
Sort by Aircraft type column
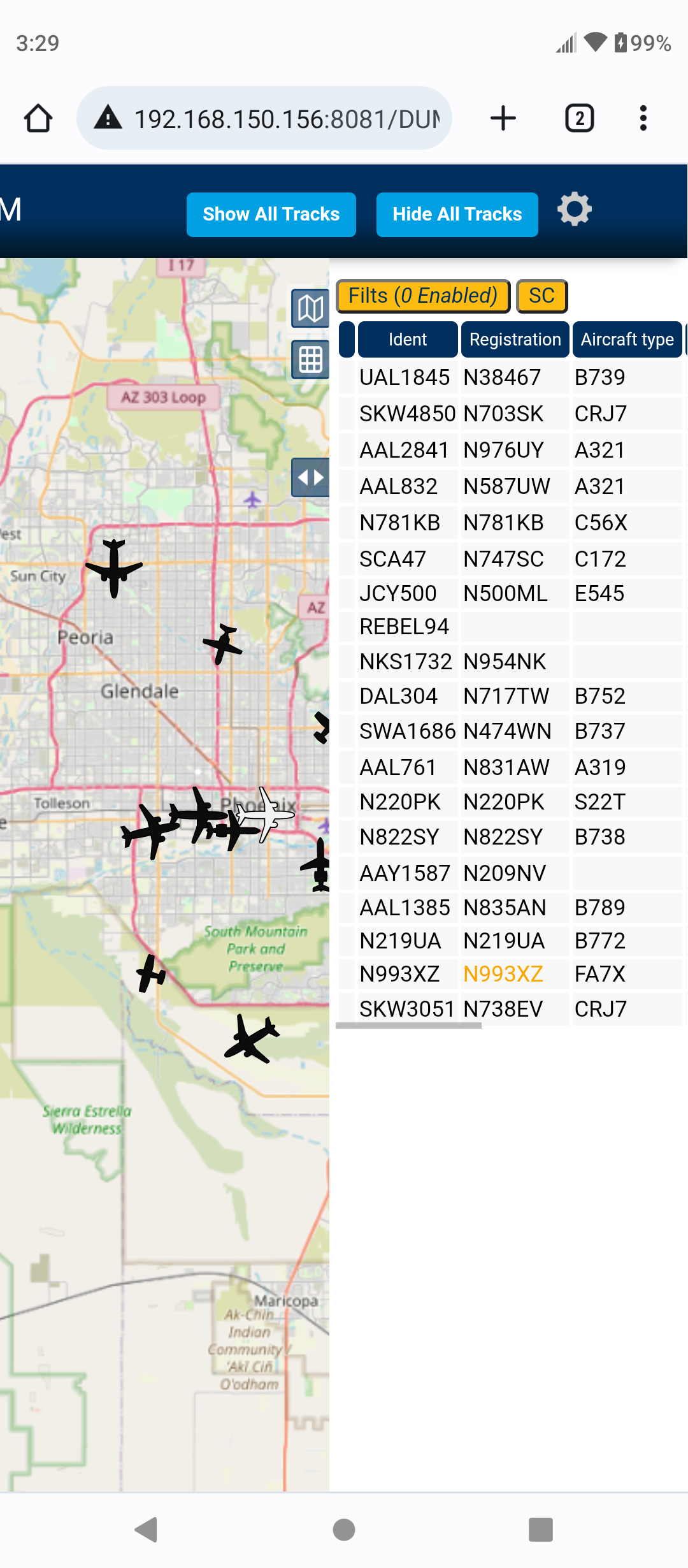pos(627,339)
